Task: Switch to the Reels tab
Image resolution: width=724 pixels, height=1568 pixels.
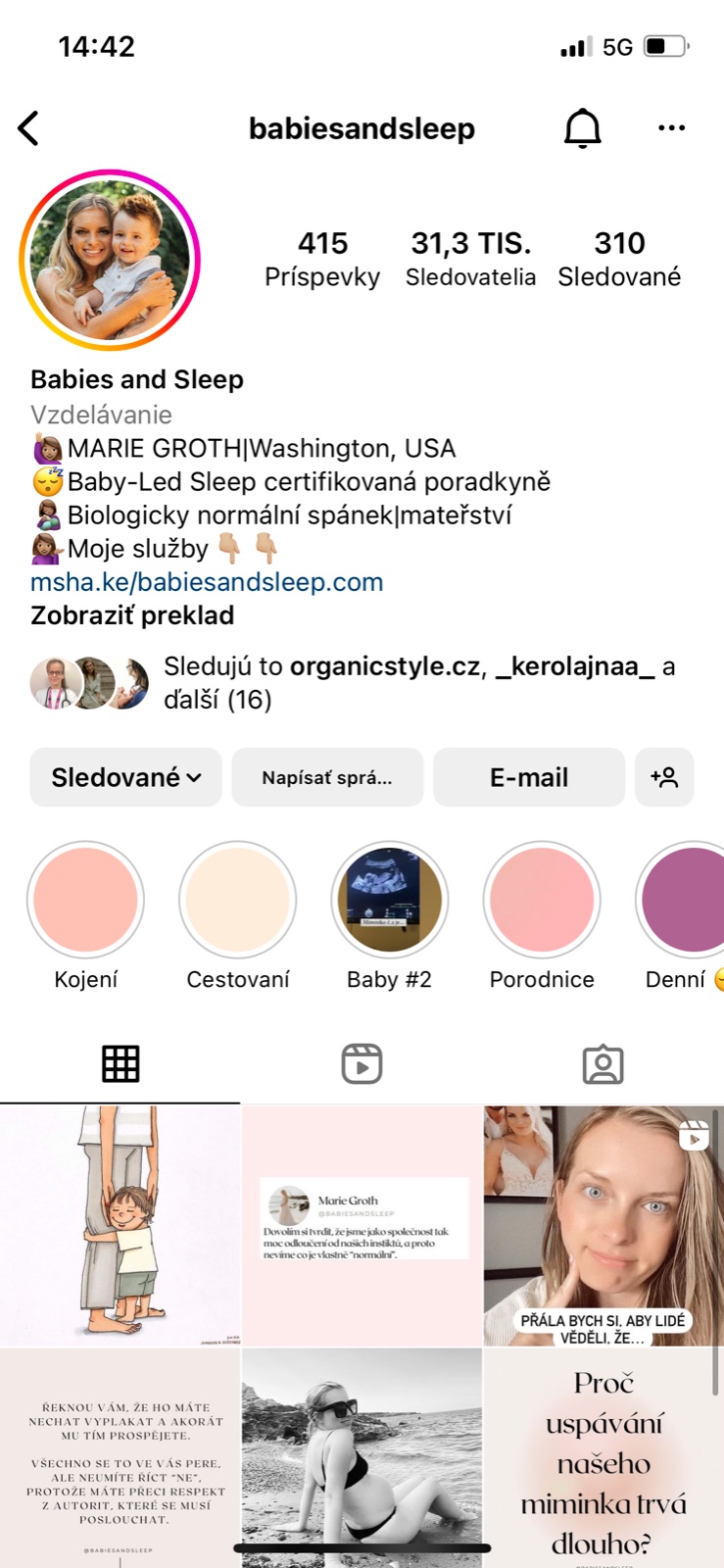Action: (x=362, y=1064)
